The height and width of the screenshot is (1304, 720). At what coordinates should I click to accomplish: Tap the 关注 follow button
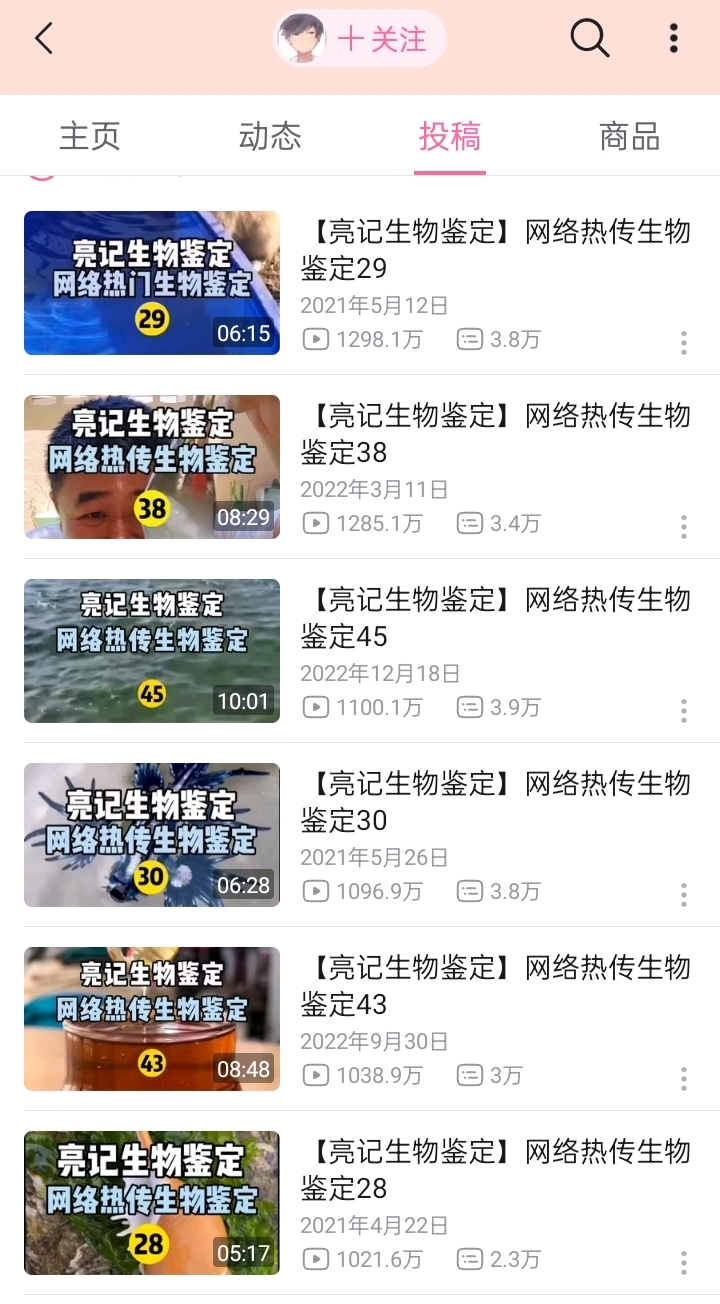click(x=382, y=39)
